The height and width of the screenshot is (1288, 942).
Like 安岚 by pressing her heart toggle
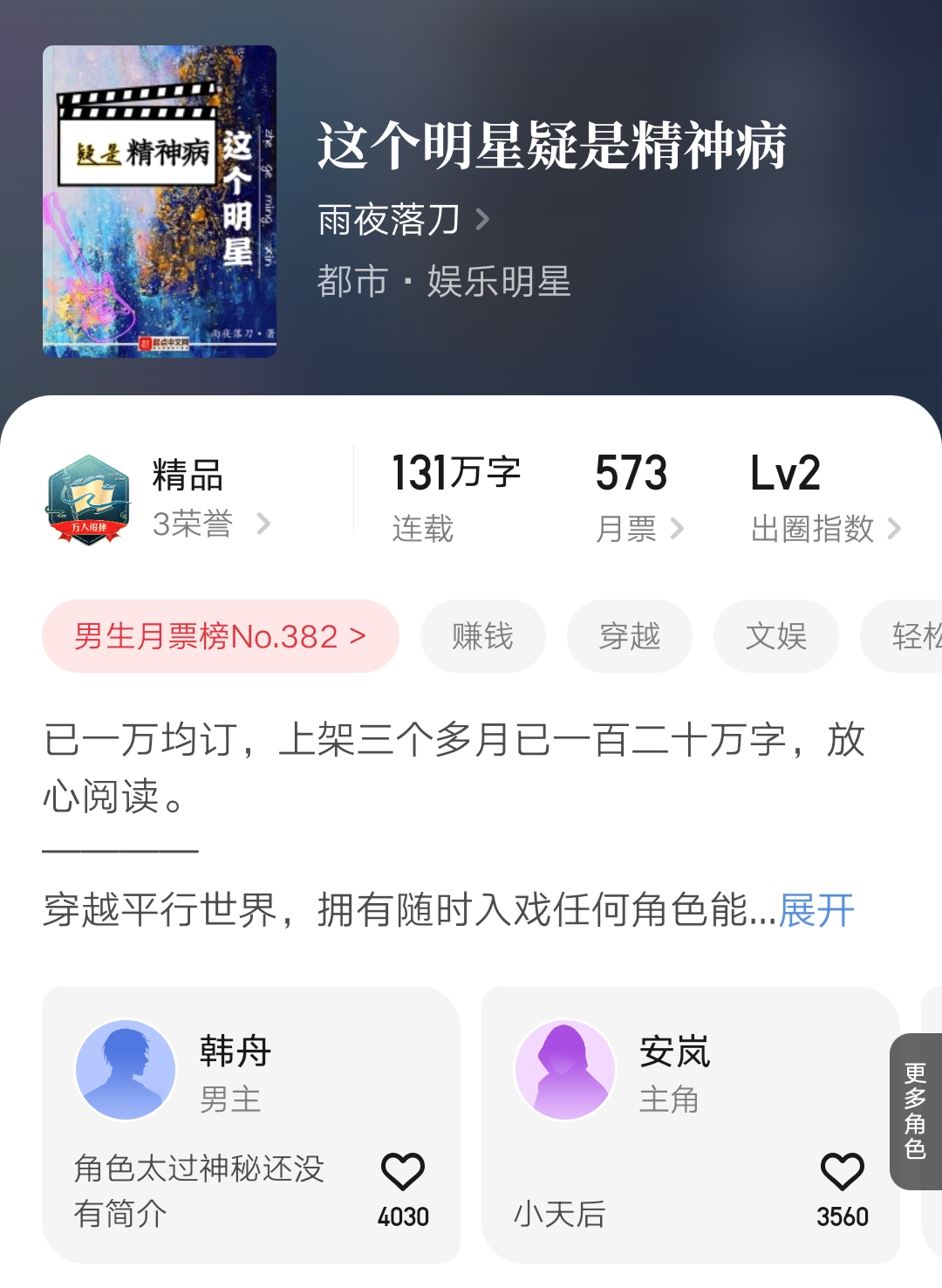click(x=843, y=1170)
